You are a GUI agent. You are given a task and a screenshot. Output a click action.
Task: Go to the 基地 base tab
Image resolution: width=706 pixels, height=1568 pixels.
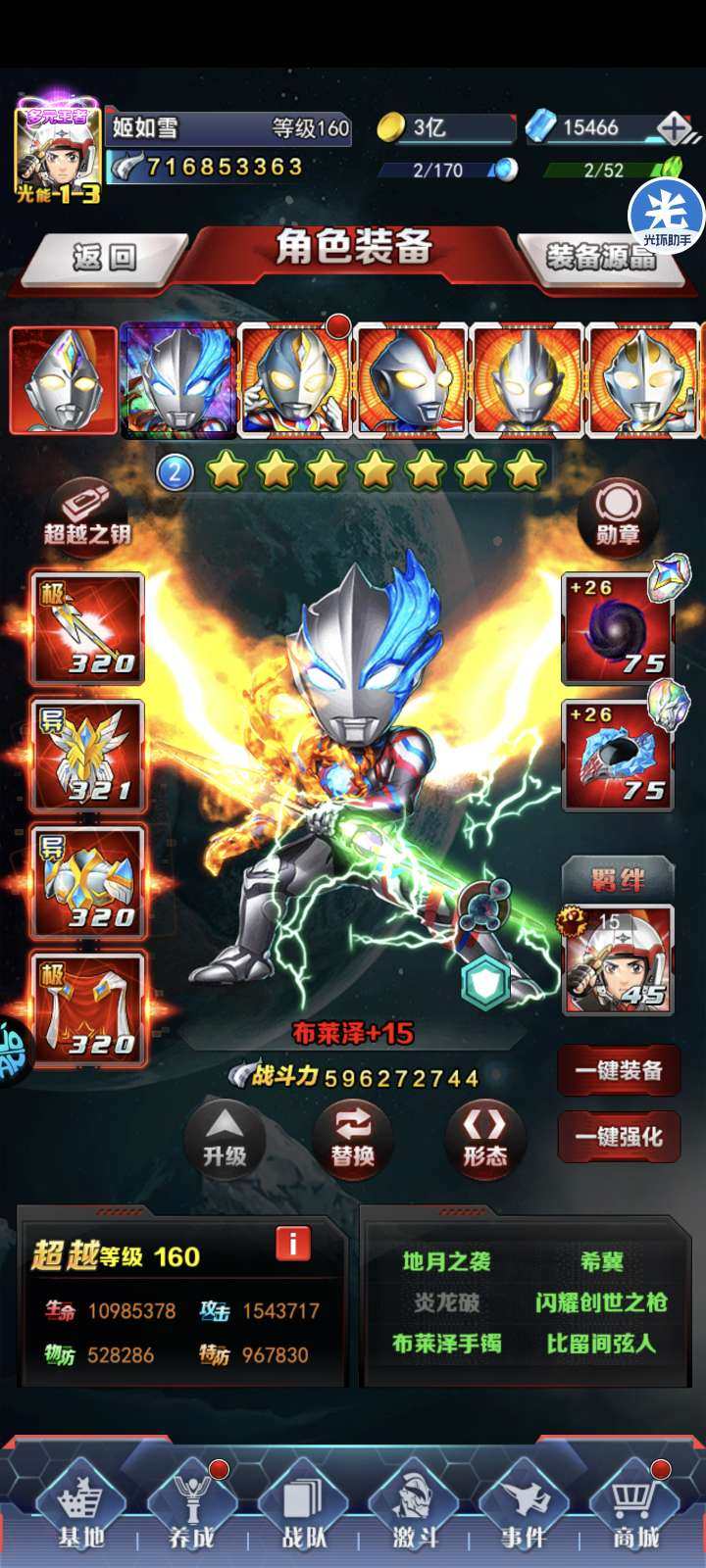pyautogui.click(x=80, y=1514)
